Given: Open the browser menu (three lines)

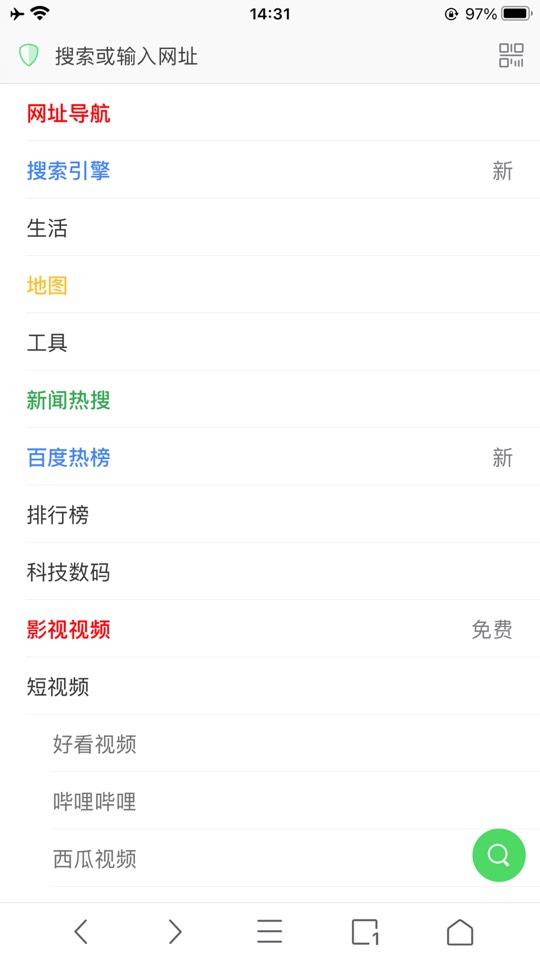Looking at the screenshot, I should point(269,931).
